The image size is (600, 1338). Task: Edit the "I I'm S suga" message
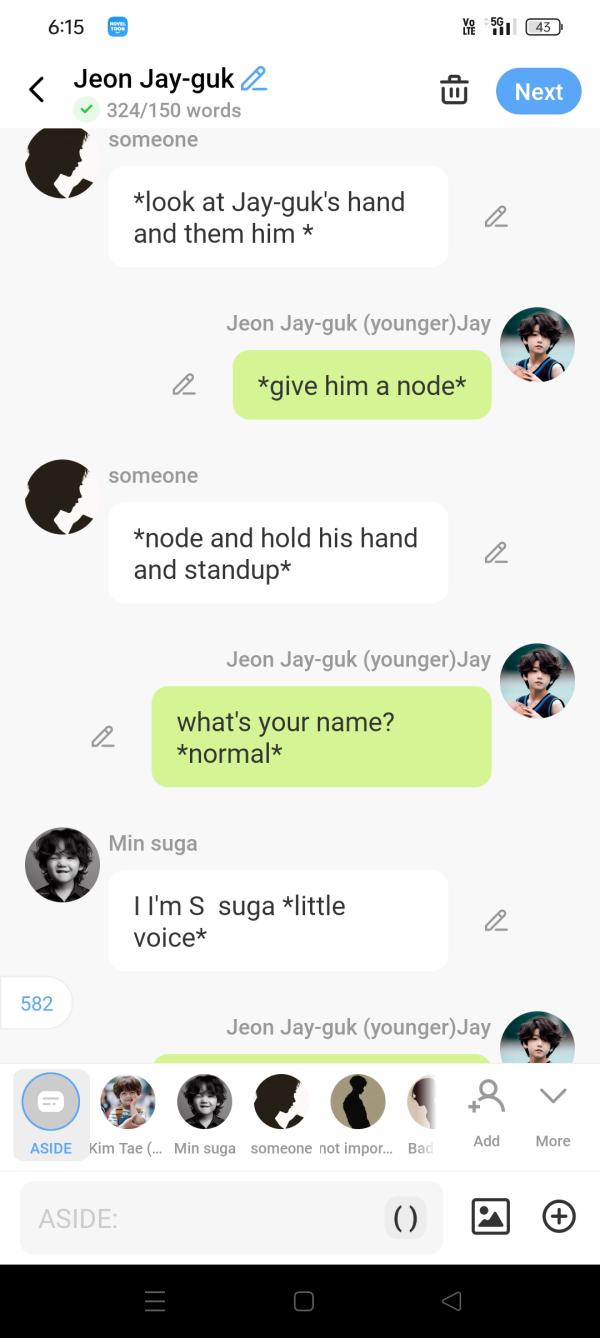[x=496, y=921]
